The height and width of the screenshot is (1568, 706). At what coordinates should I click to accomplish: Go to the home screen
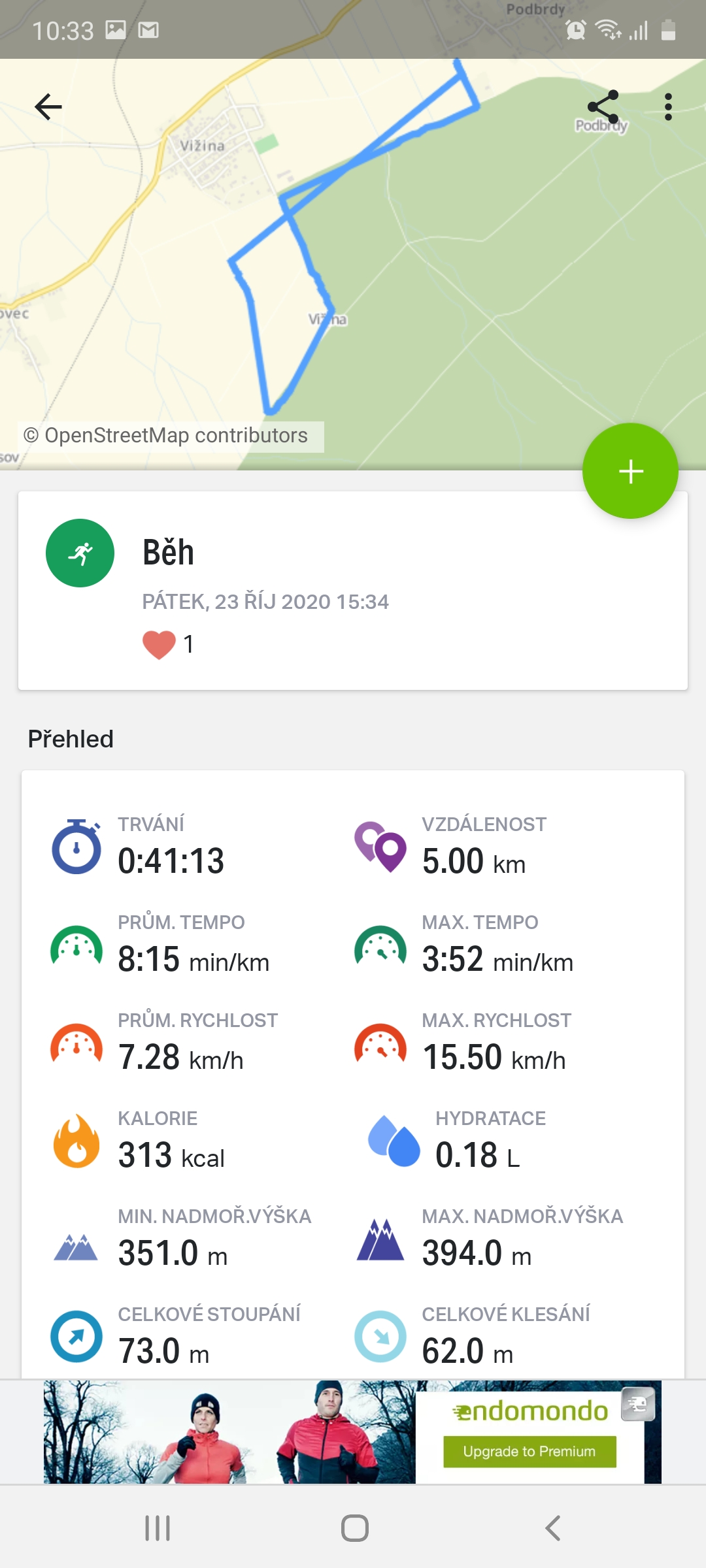click(354, 1528)
